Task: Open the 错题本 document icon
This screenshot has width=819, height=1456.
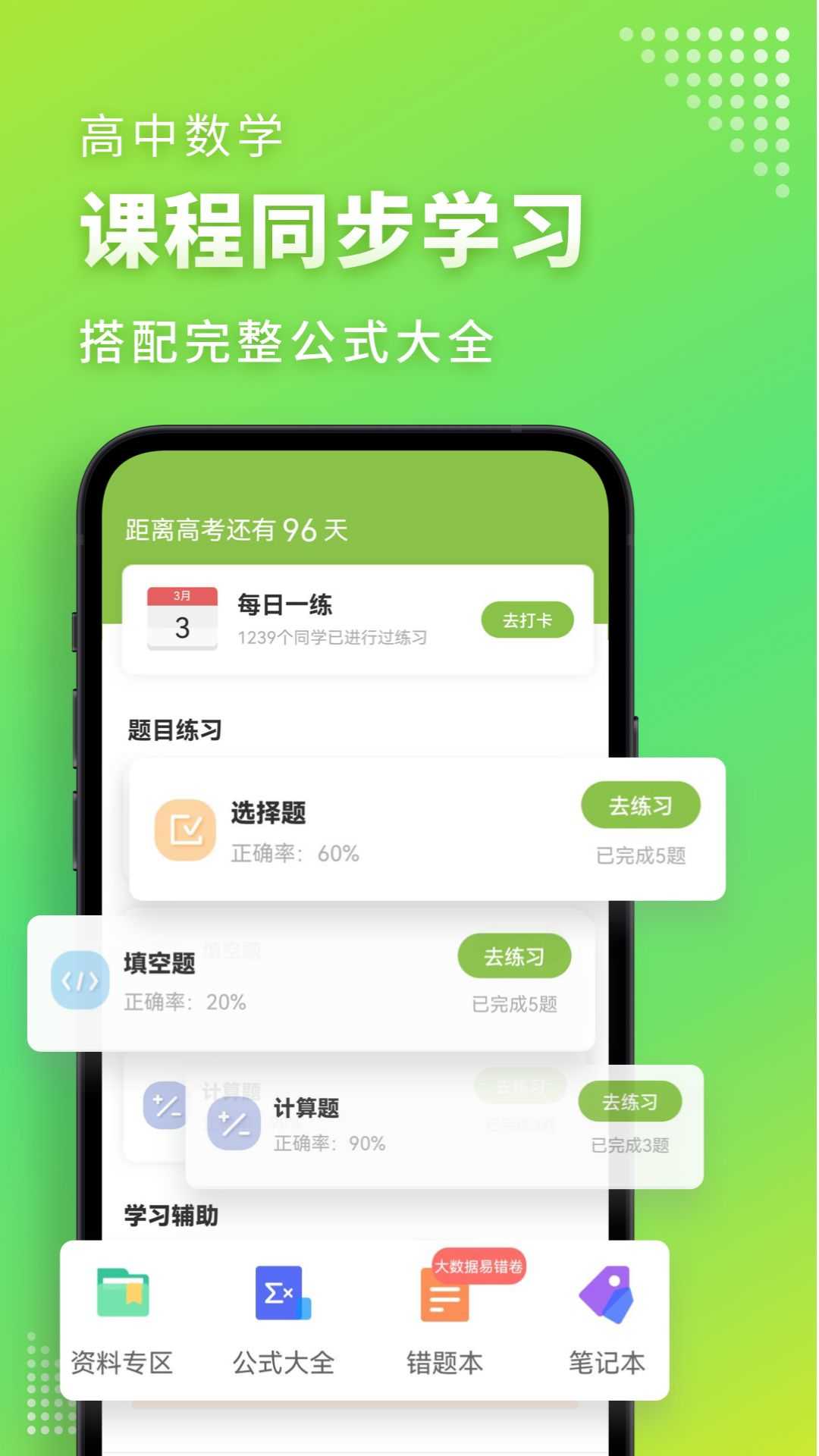Action: [x=444, y=1297]
